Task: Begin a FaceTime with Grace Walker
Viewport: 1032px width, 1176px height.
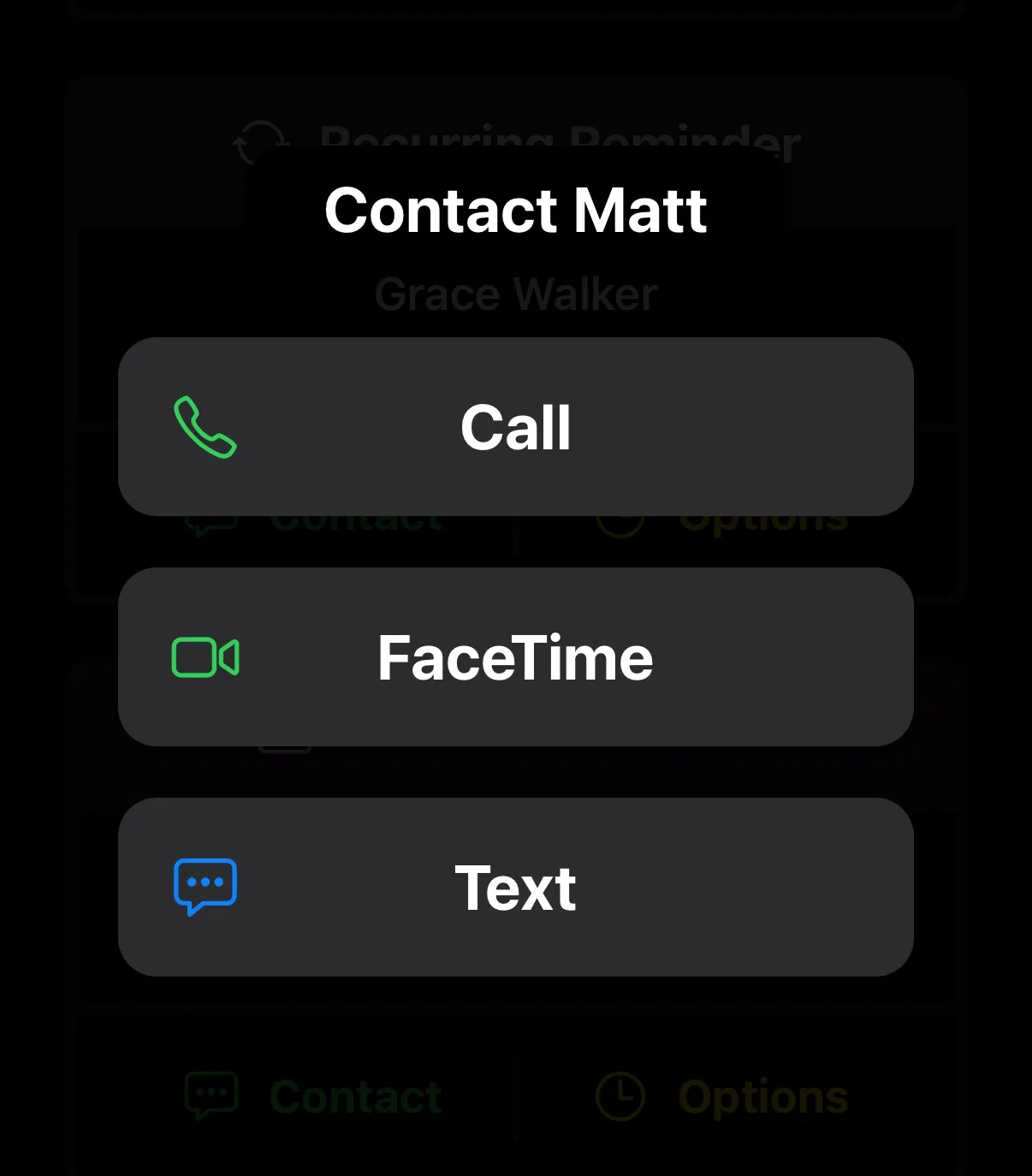Action: coord(516,657)
